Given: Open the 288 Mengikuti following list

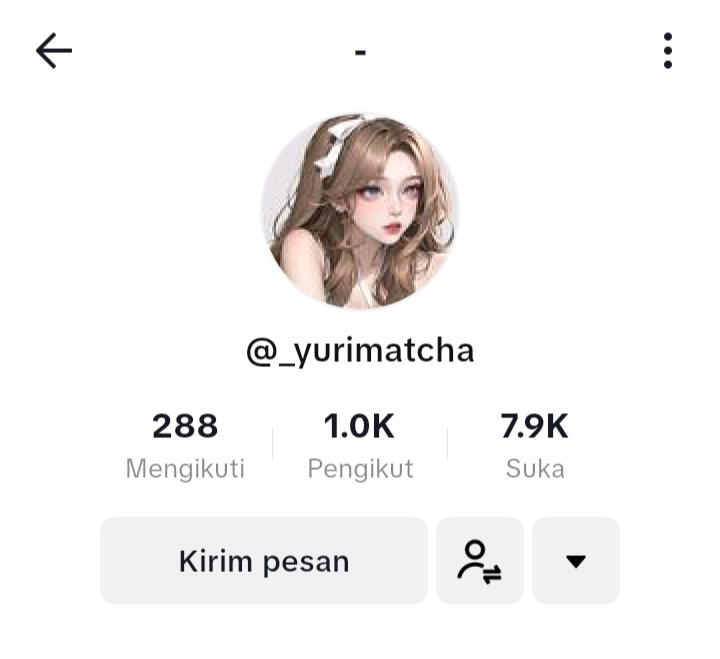Looking at the screenshot, I should click(x=185, y=444).
